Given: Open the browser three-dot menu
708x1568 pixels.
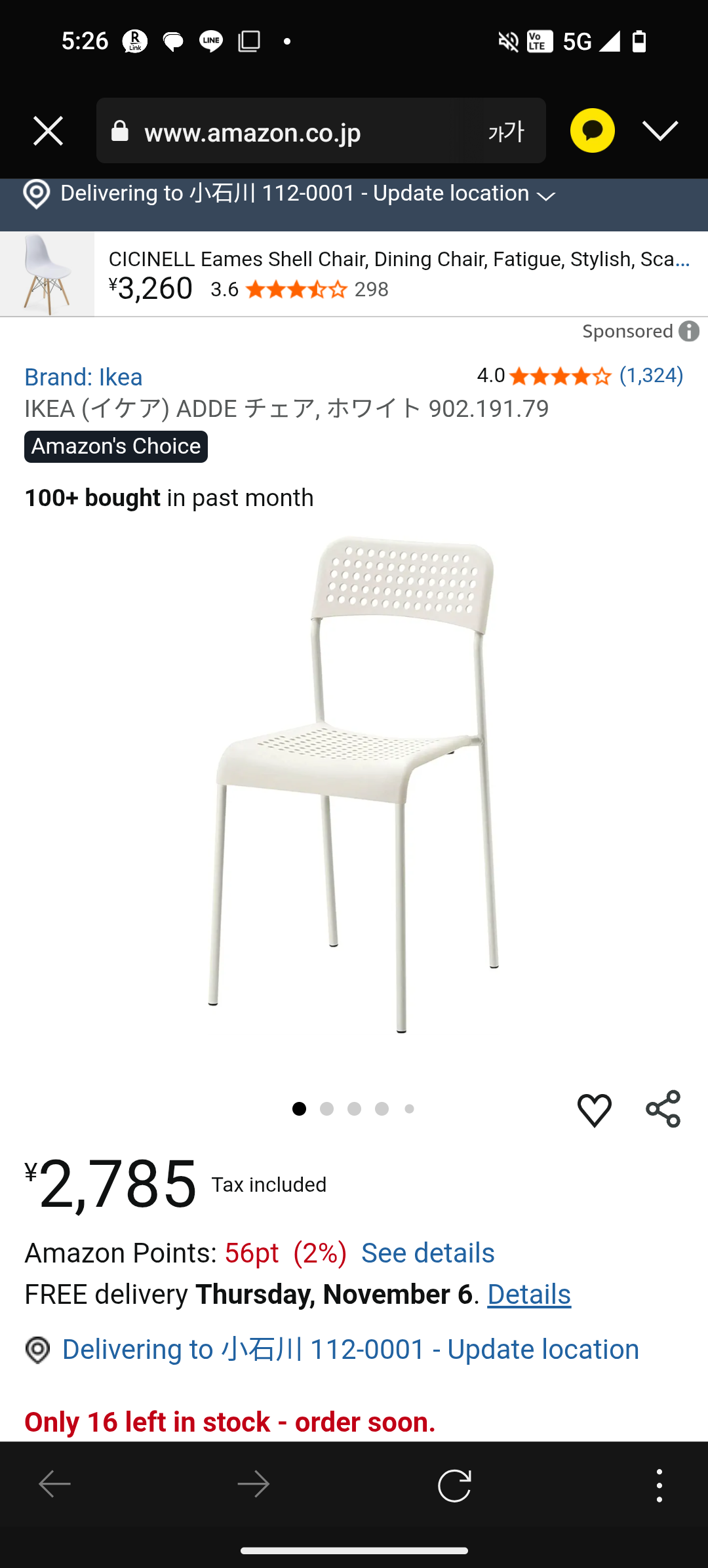Looking at the screenshot, I should point(659,1485).
